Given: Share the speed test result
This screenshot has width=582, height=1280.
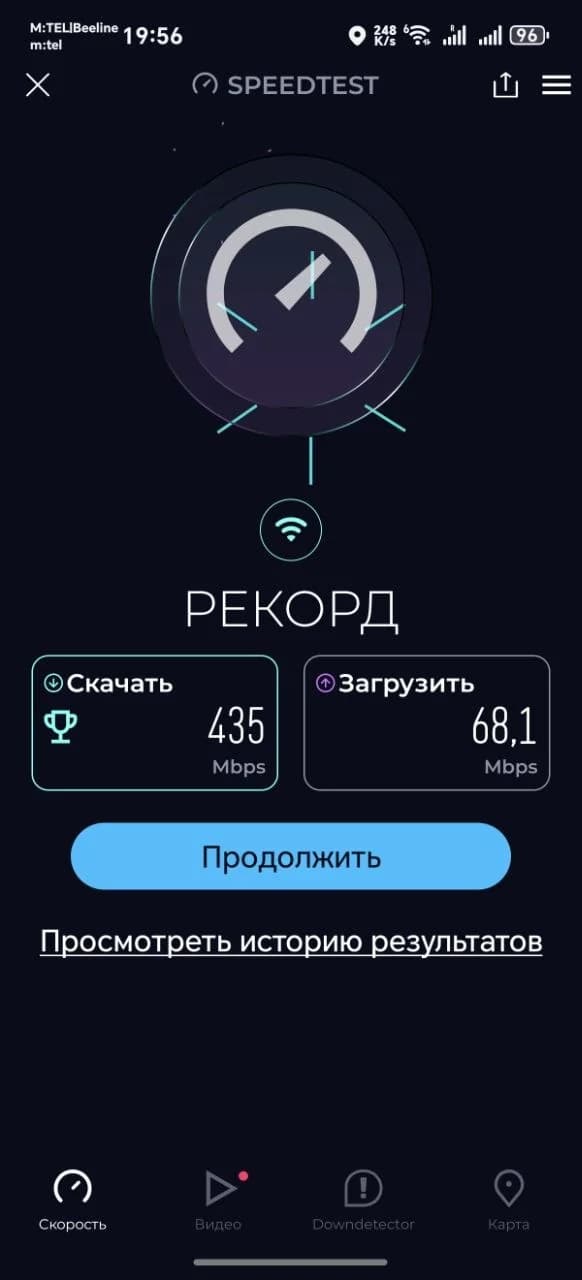Looking at the screenshot, I should click(506, 85).
